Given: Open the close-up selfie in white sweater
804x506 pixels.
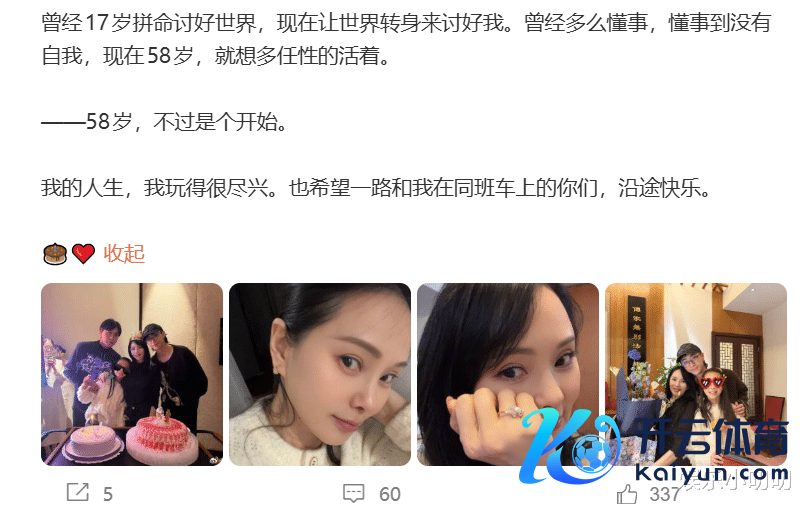Looking at the screenshot, I should click(320, 374).
